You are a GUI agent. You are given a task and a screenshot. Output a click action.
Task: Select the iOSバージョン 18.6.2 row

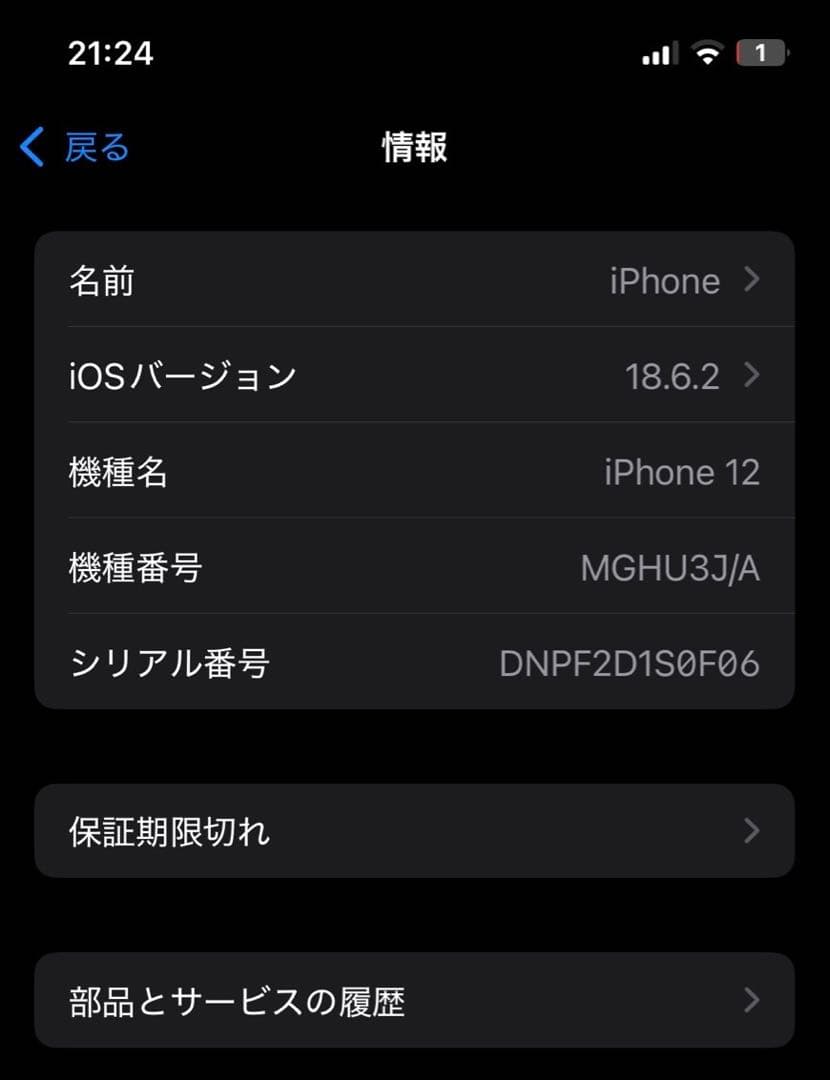point(415,376)
